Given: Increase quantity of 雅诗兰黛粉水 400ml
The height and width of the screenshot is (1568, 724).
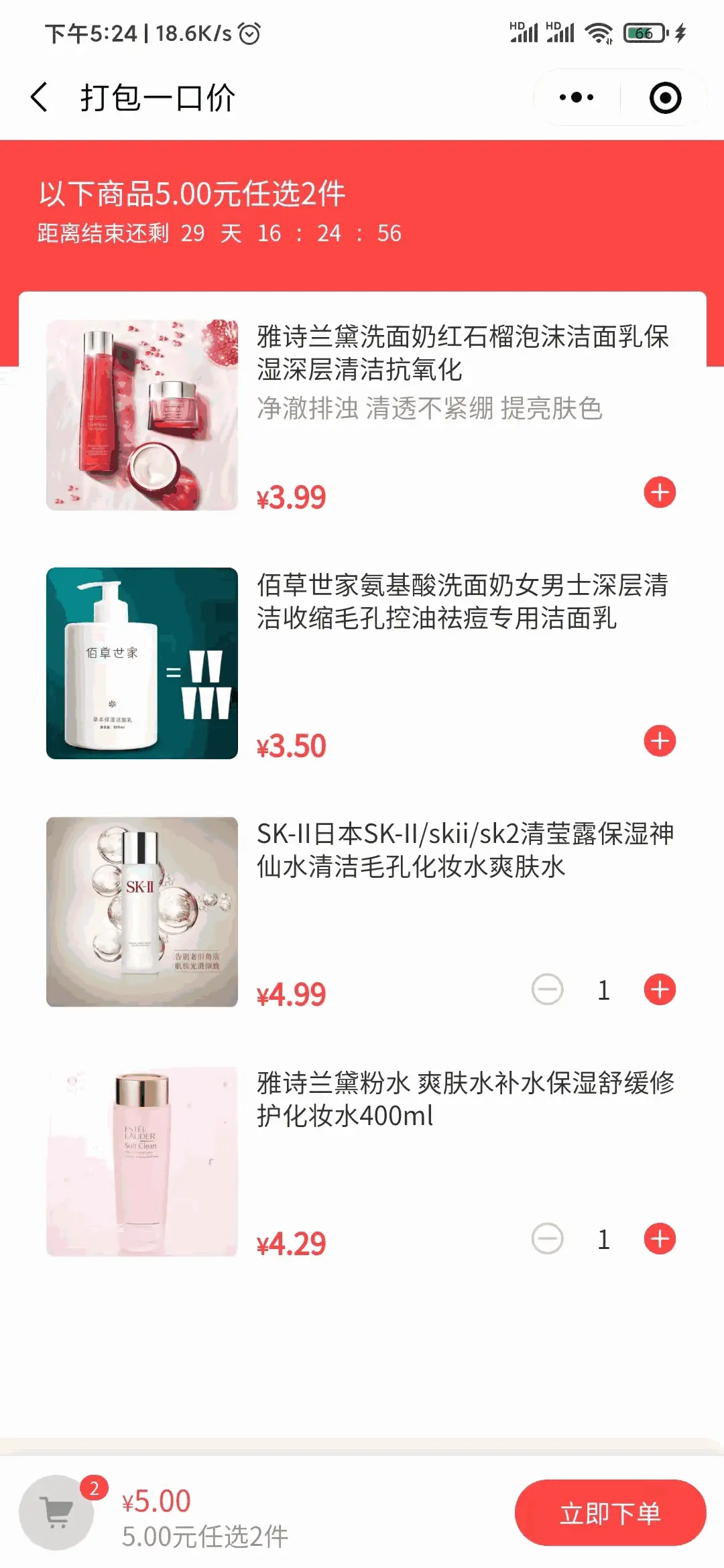Looking at the screenshot, I should (x=660, y=1238).
